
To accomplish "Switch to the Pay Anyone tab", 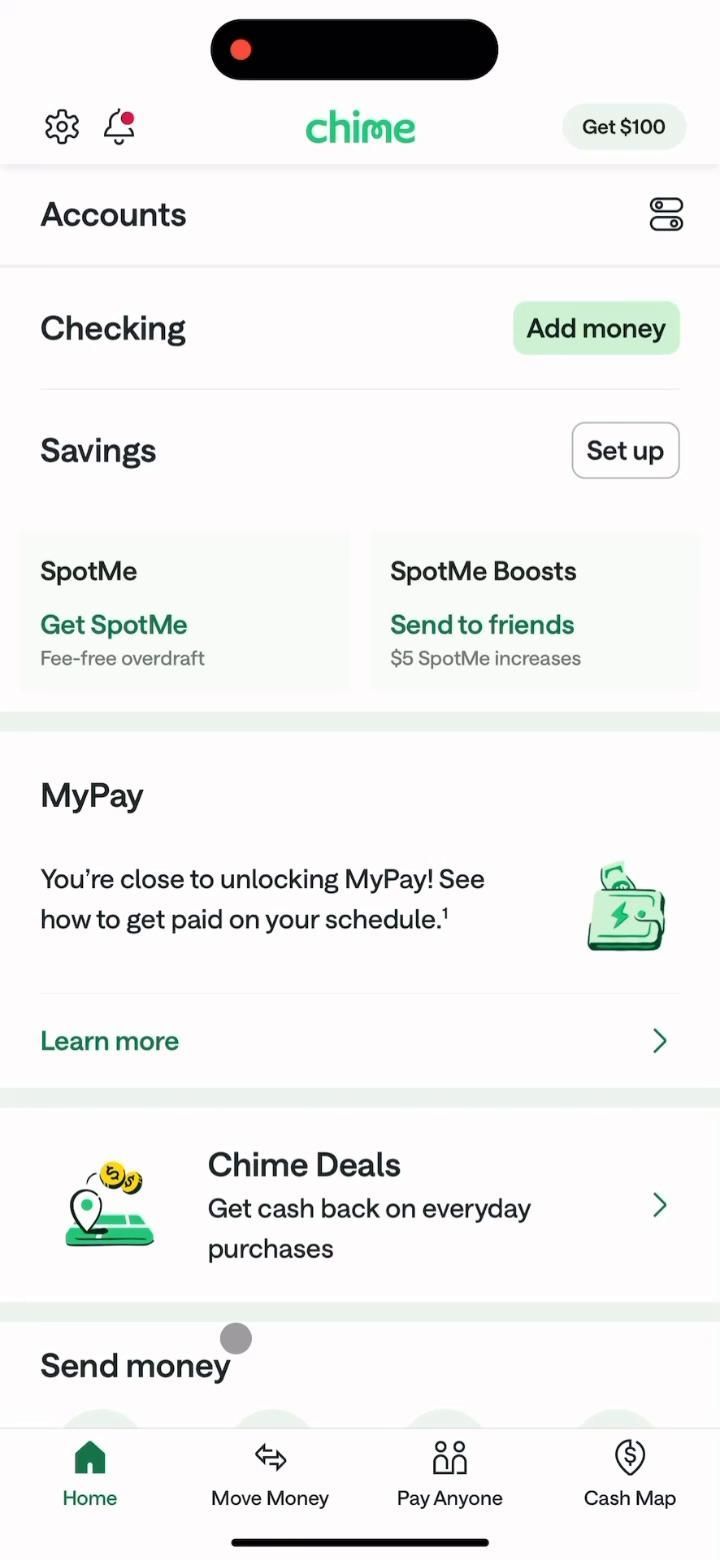I will pyautogui.click(x=450, y=1472).
